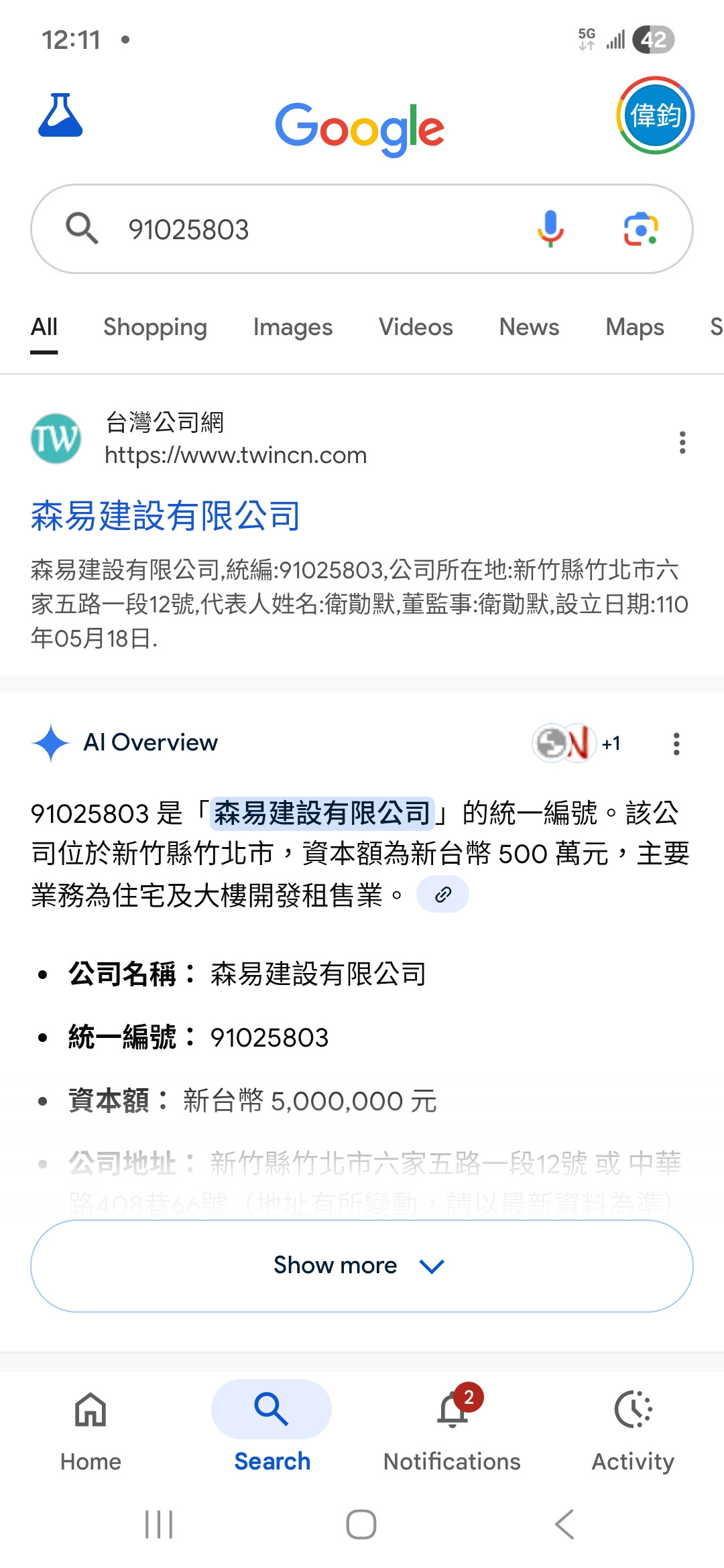Open Search Labs flask icon
This screenshot has width=724, height=1568.
click(60, 115)
